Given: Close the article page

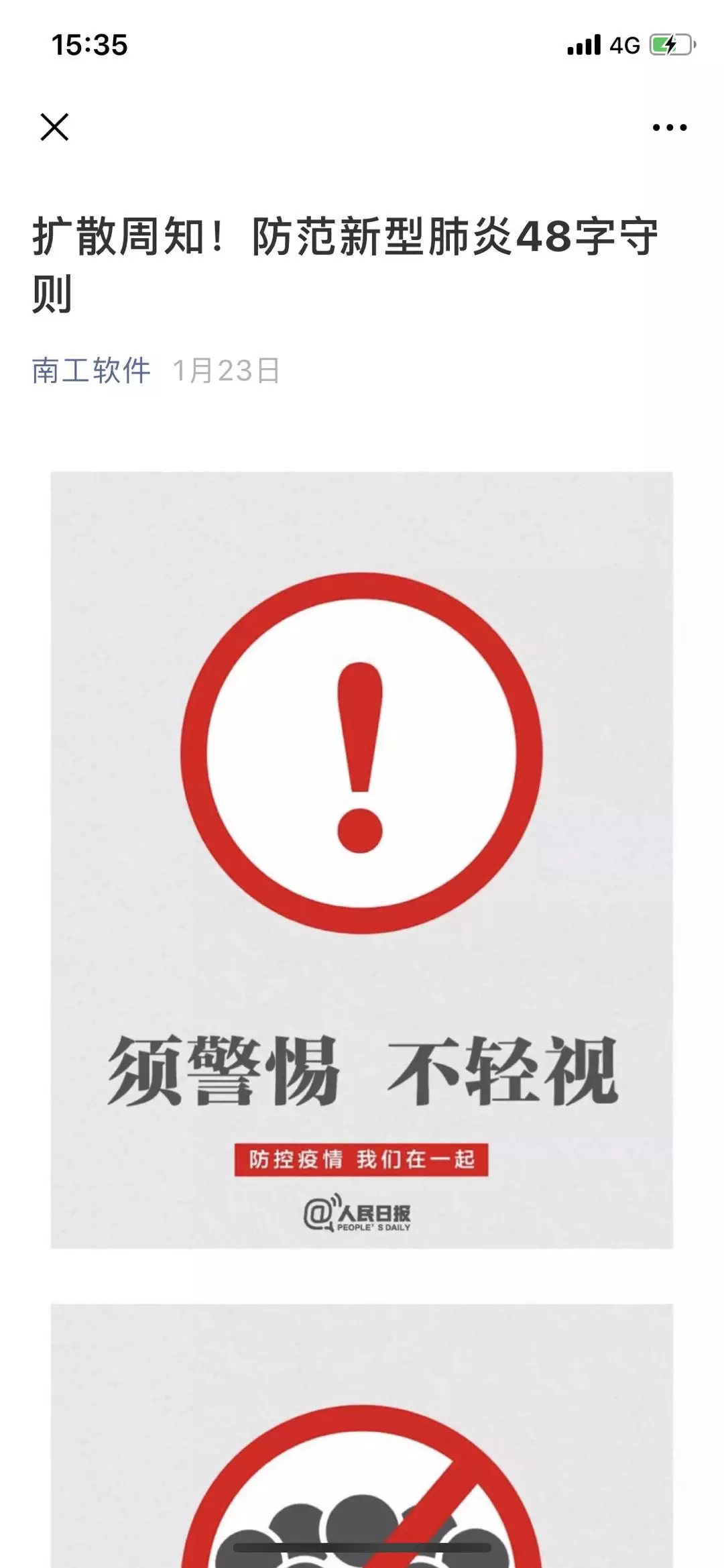Looking at the screenshot, I should (x=54, y=127).
